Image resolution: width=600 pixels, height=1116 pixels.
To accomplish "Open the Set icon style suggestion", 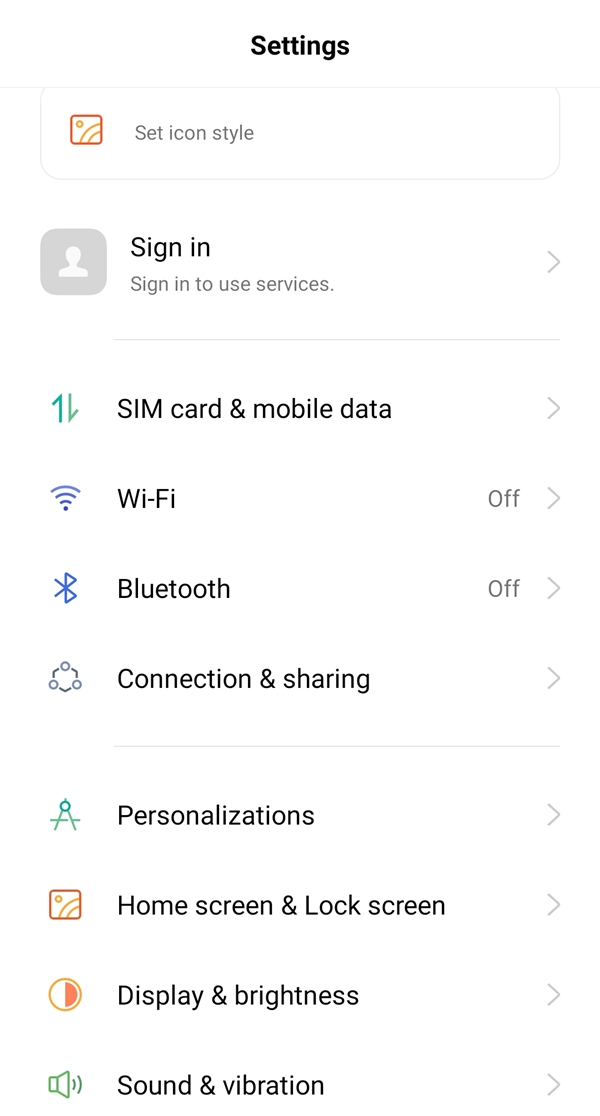I will click(300, 133).
